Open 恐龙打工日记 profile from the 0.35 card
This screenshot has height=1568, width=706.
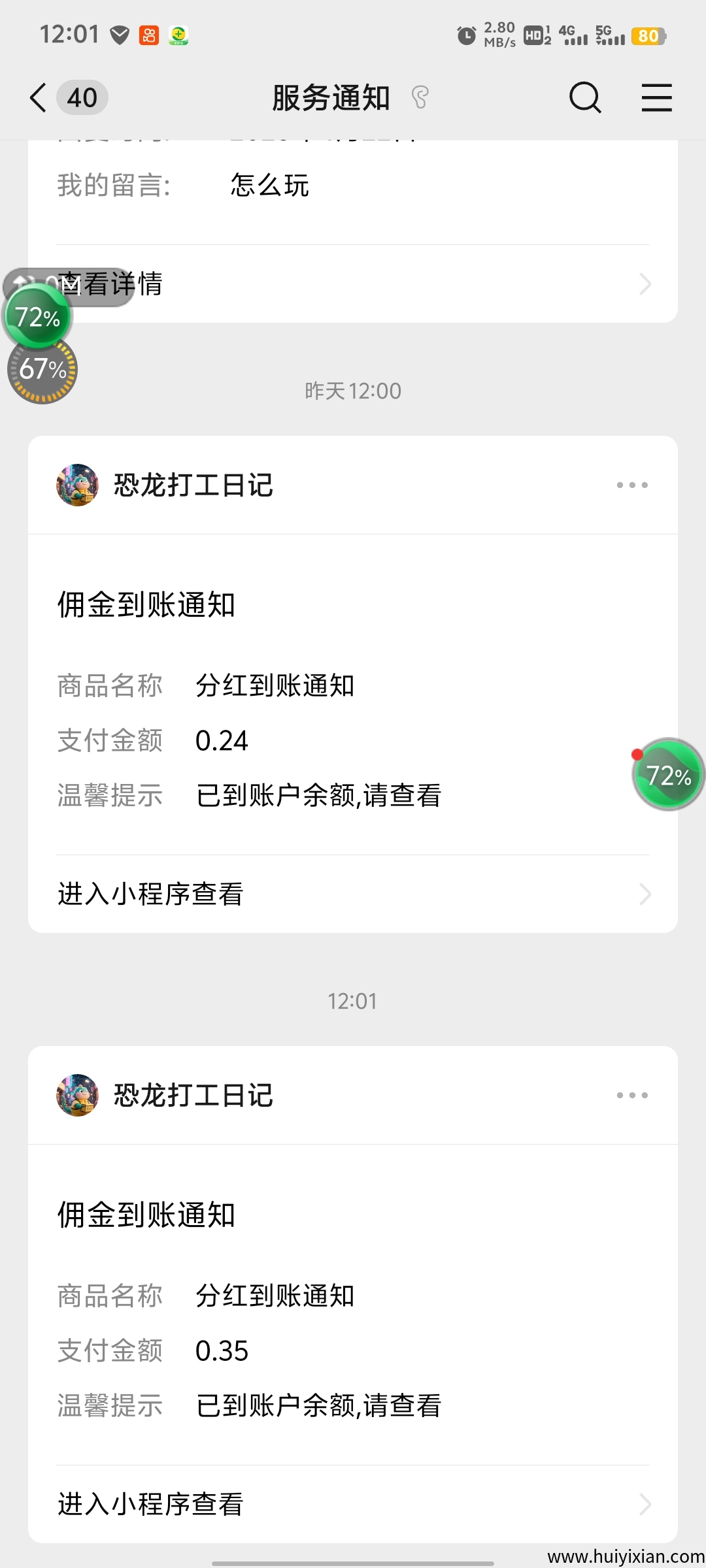(78, 1095)
